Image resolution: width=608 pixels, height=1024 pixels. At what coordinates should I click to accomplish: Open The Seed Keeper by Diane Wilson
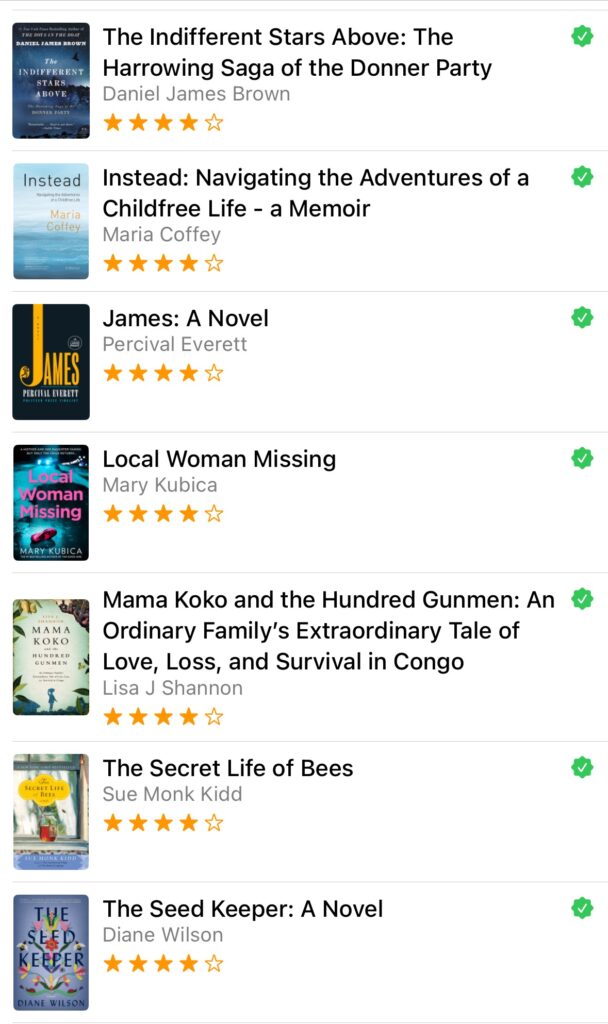click(x=243, y=909)
